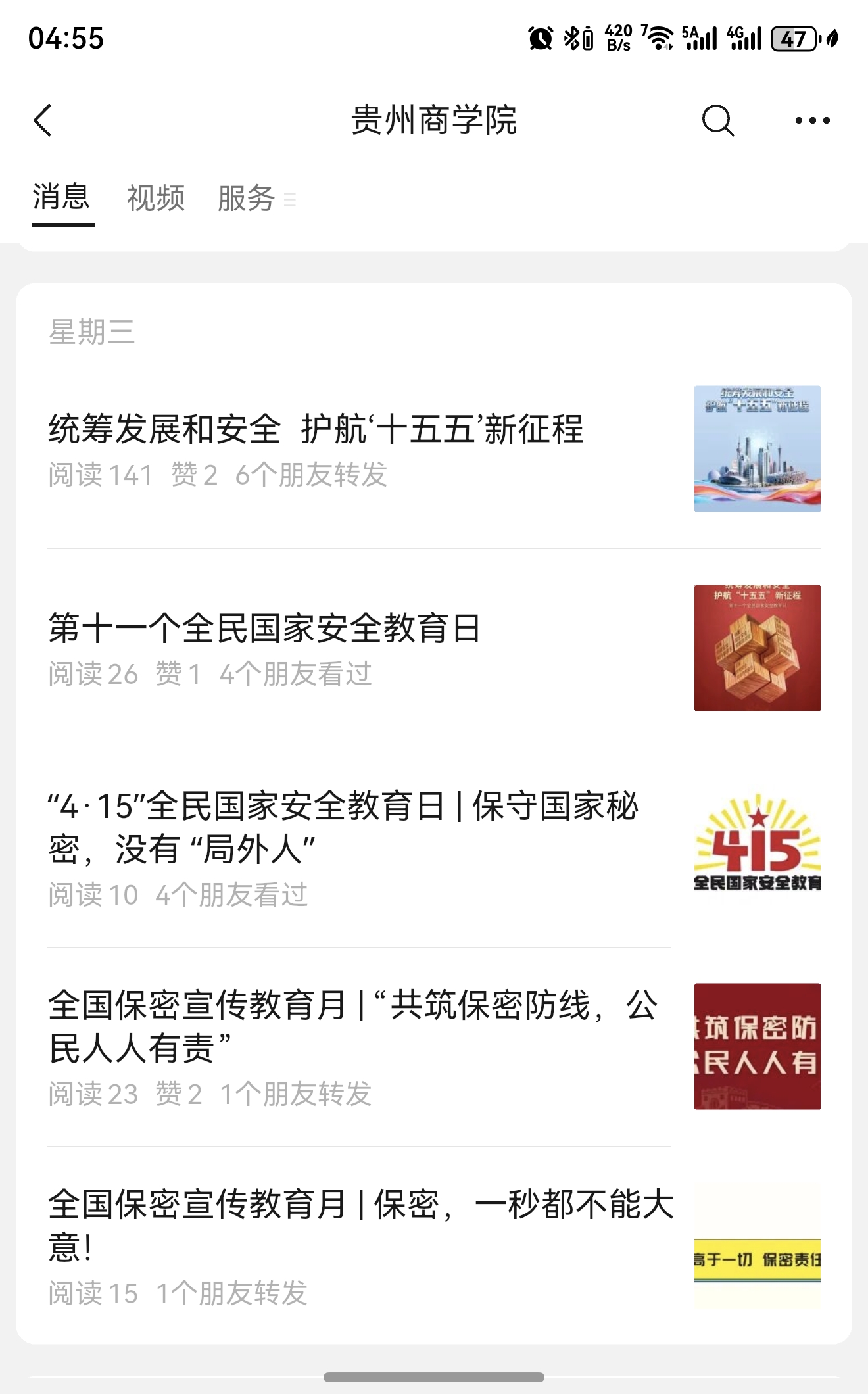Open the three-dot more options menu
Viewport: 868px width, 1394px height.
pyautogui.click(x=812, y=120)
